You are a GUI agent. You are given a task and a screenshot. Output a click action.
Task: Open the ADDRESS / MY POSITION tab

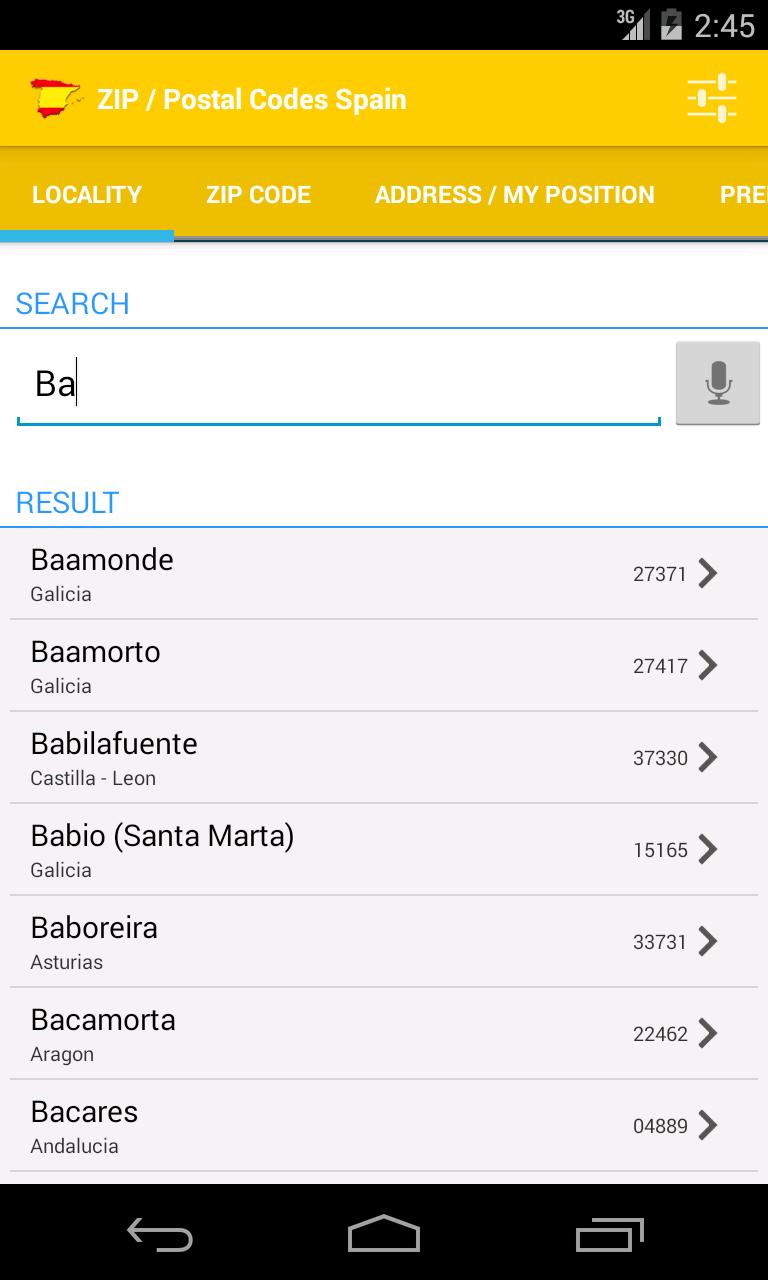[514, 194]
